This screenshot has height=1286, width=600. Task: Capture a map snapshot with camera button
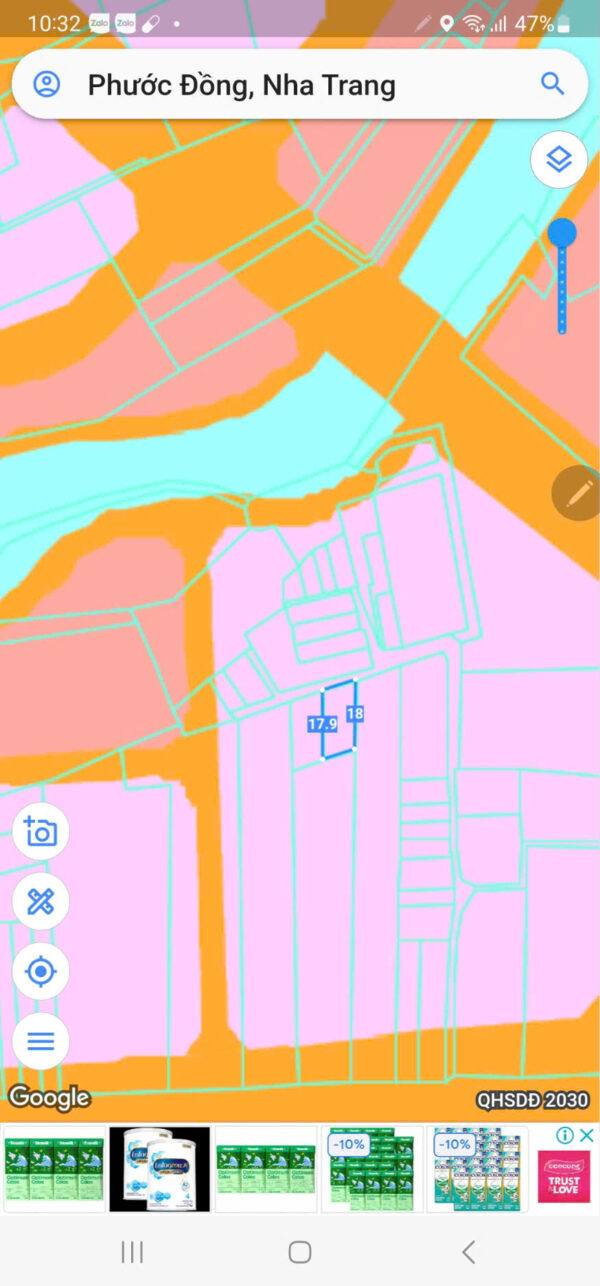[x=41, y=831]
